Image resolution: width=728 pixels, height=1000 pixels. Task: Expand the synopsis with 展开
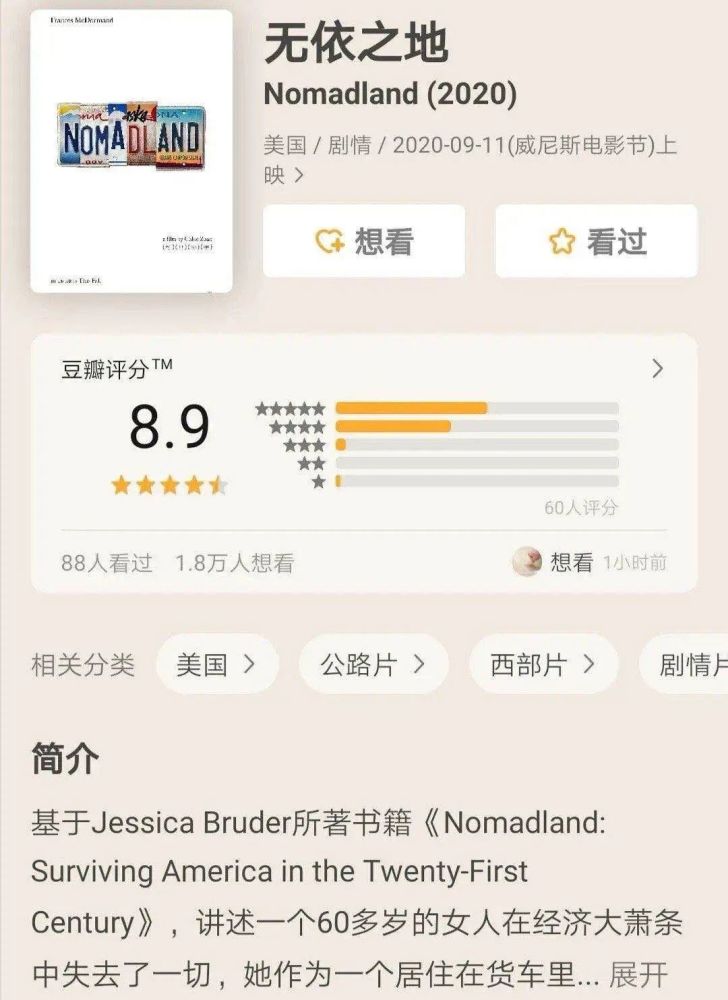(638, 973)
